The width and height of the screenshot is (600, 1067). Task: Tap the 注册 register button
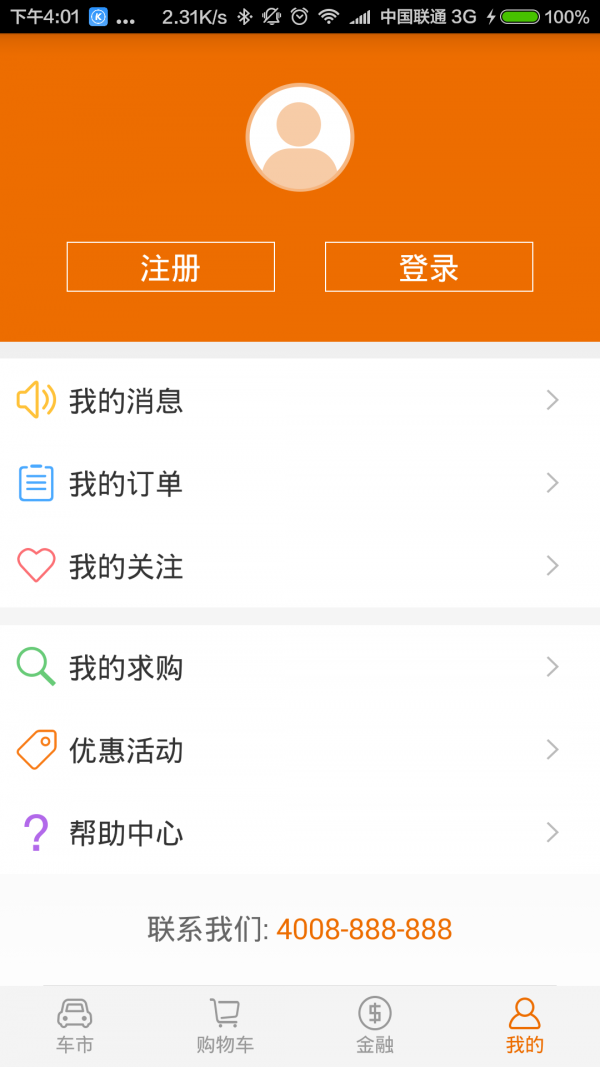(x=171, y=267)
